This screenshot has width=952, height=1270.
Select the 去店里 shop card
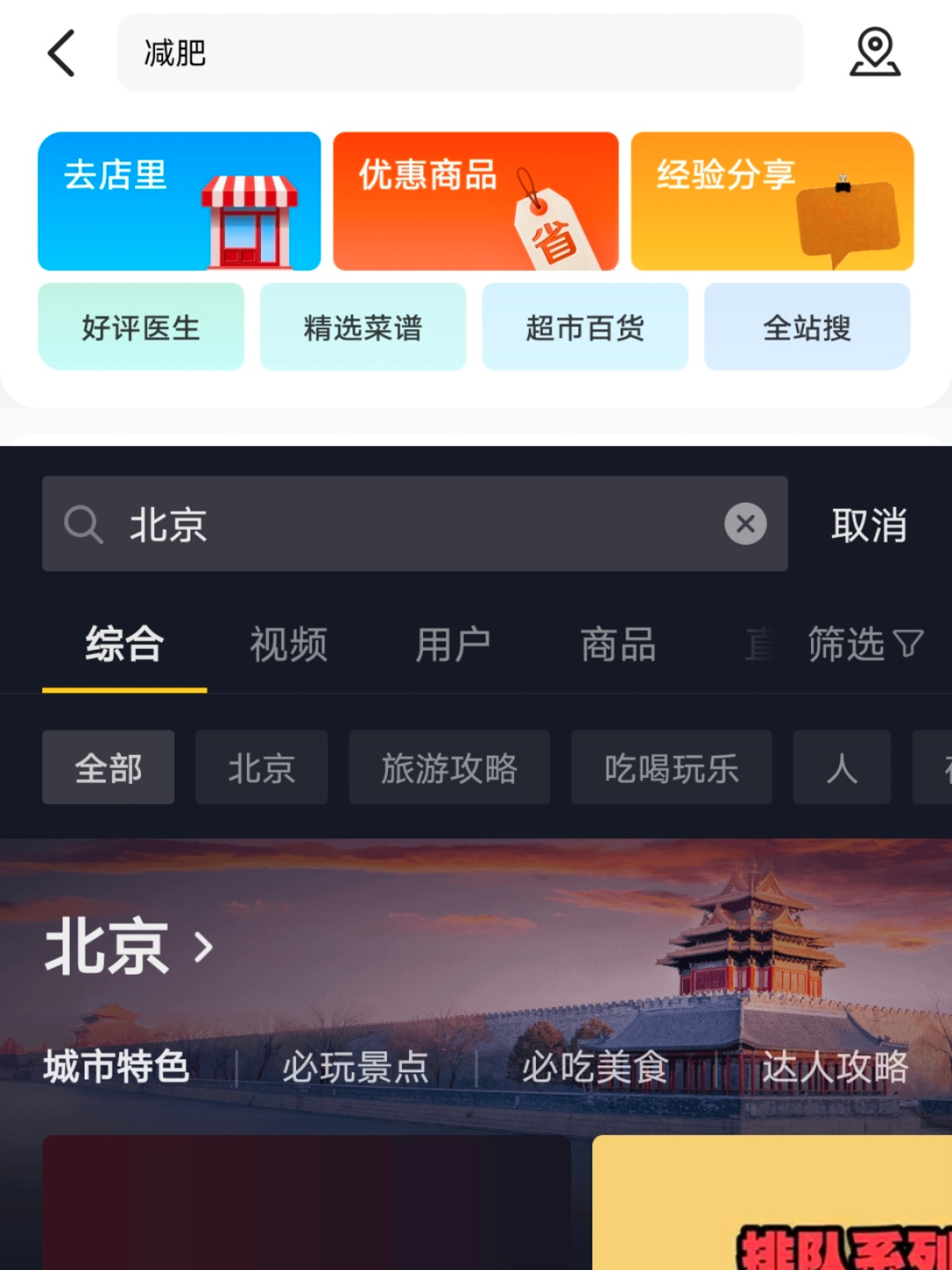tap(178, 201)
